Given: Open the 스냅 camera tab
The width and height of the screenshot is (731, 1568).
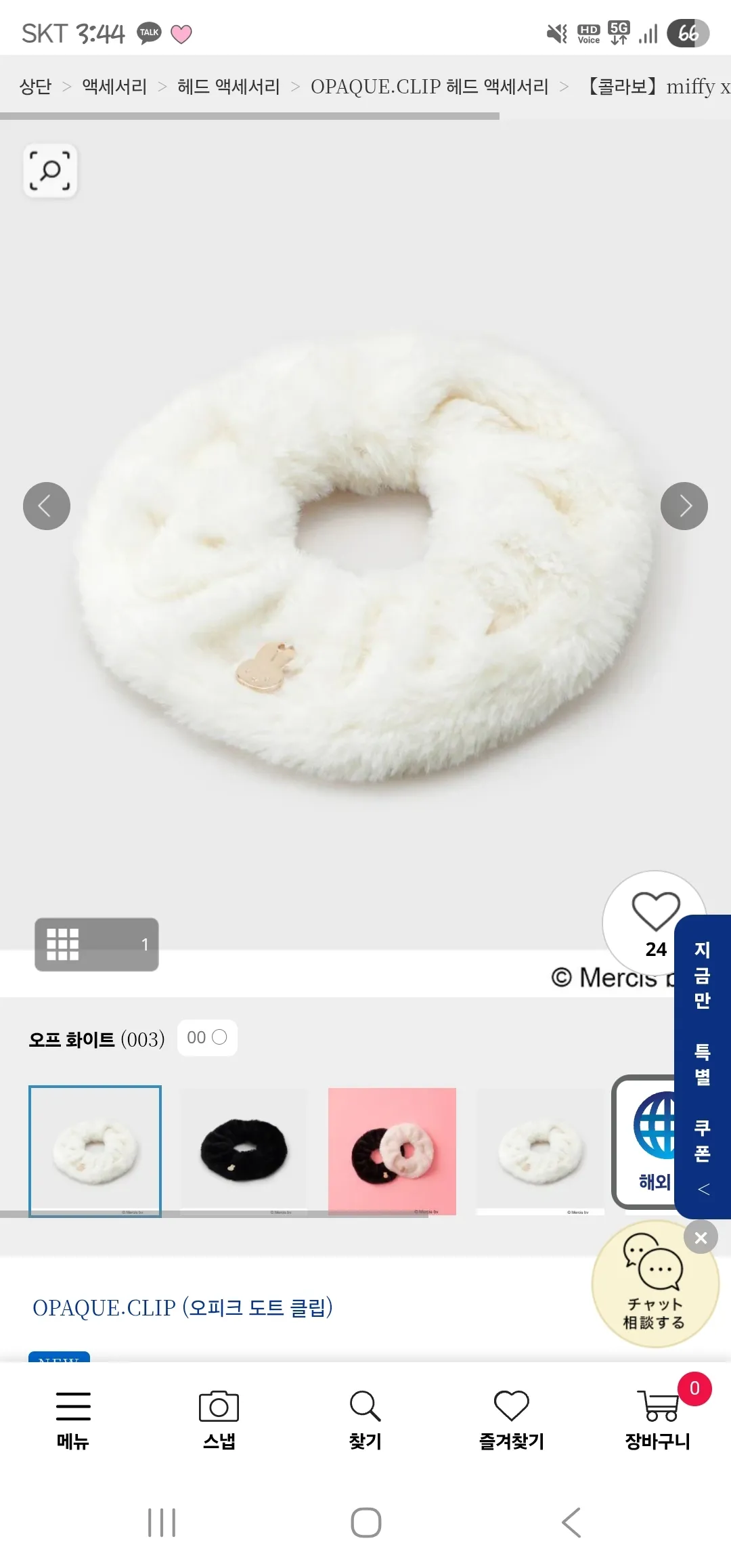Looking at the screenshot, I should tap(219, 1420).
